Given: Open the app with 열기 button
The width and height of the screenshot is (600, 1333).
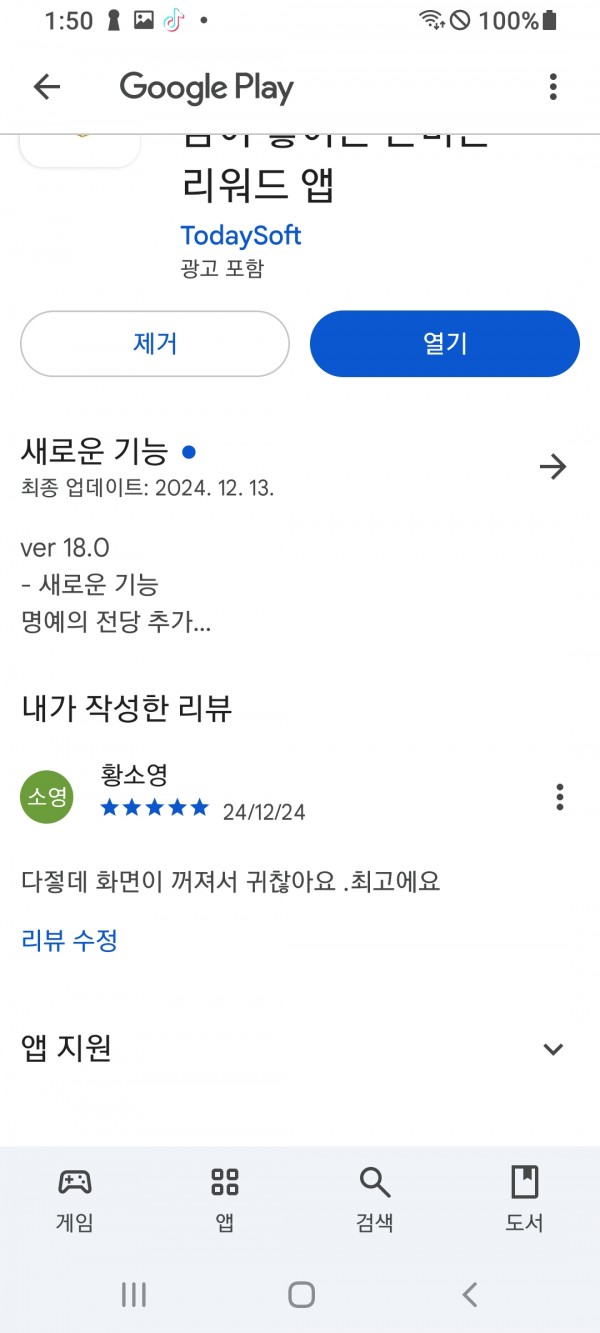Looking at the screenshot, I should 445,343.
